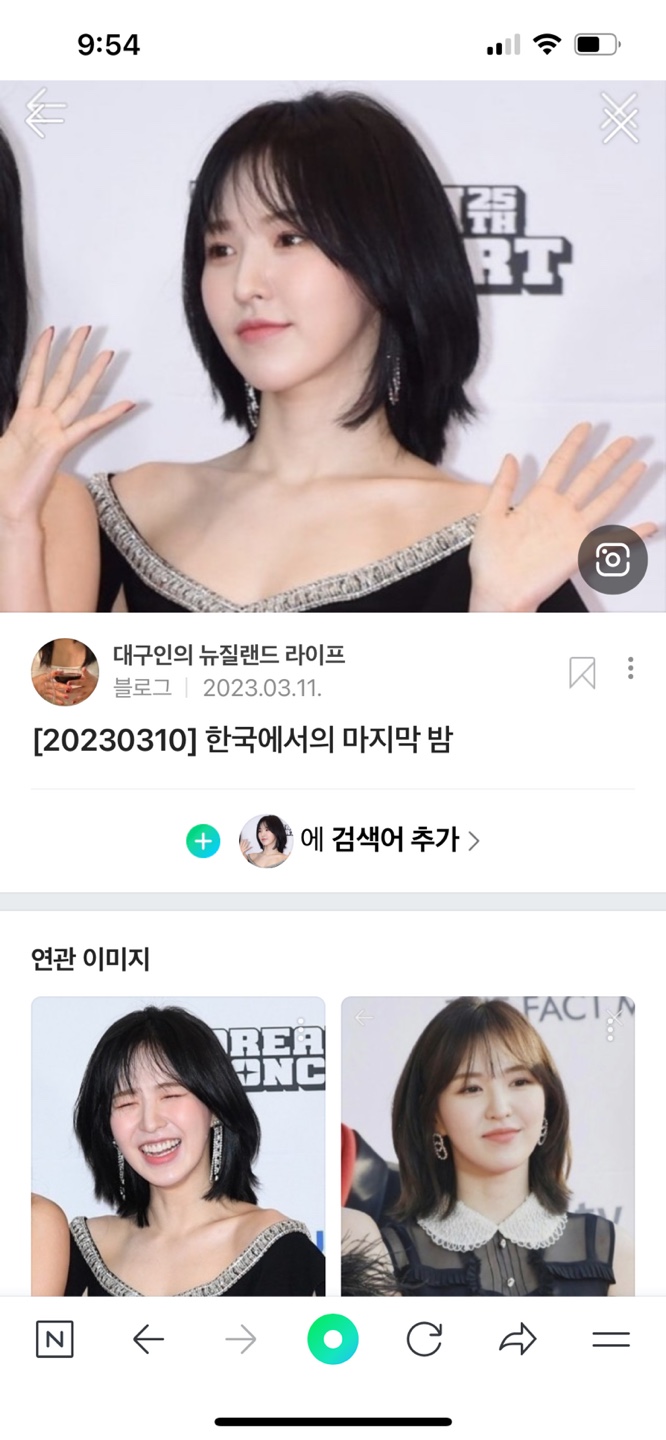Open the post 한국에서의 마지막 밤

pos(243,742)
